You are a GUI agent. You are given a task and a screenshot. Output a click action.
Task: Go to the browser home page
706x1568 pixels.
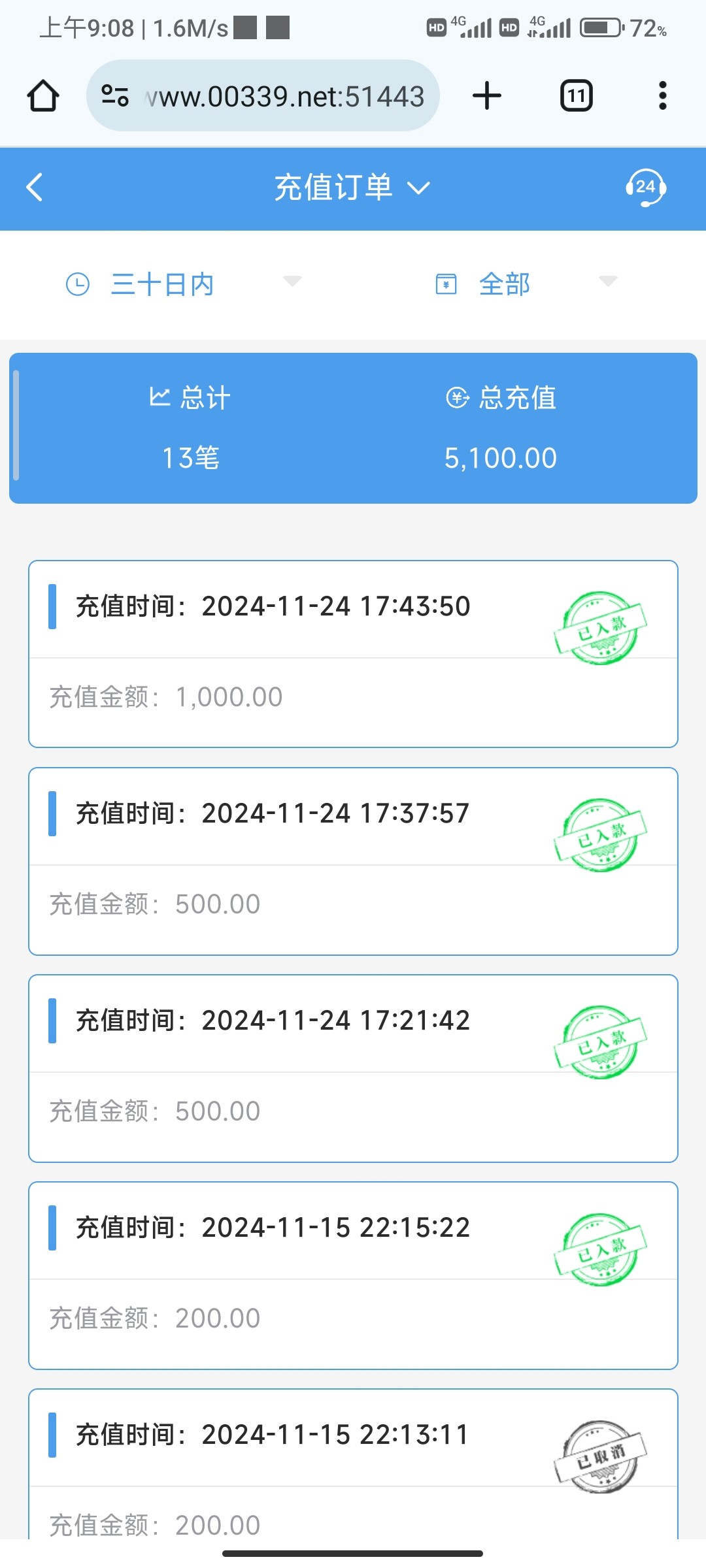point(43,96)
